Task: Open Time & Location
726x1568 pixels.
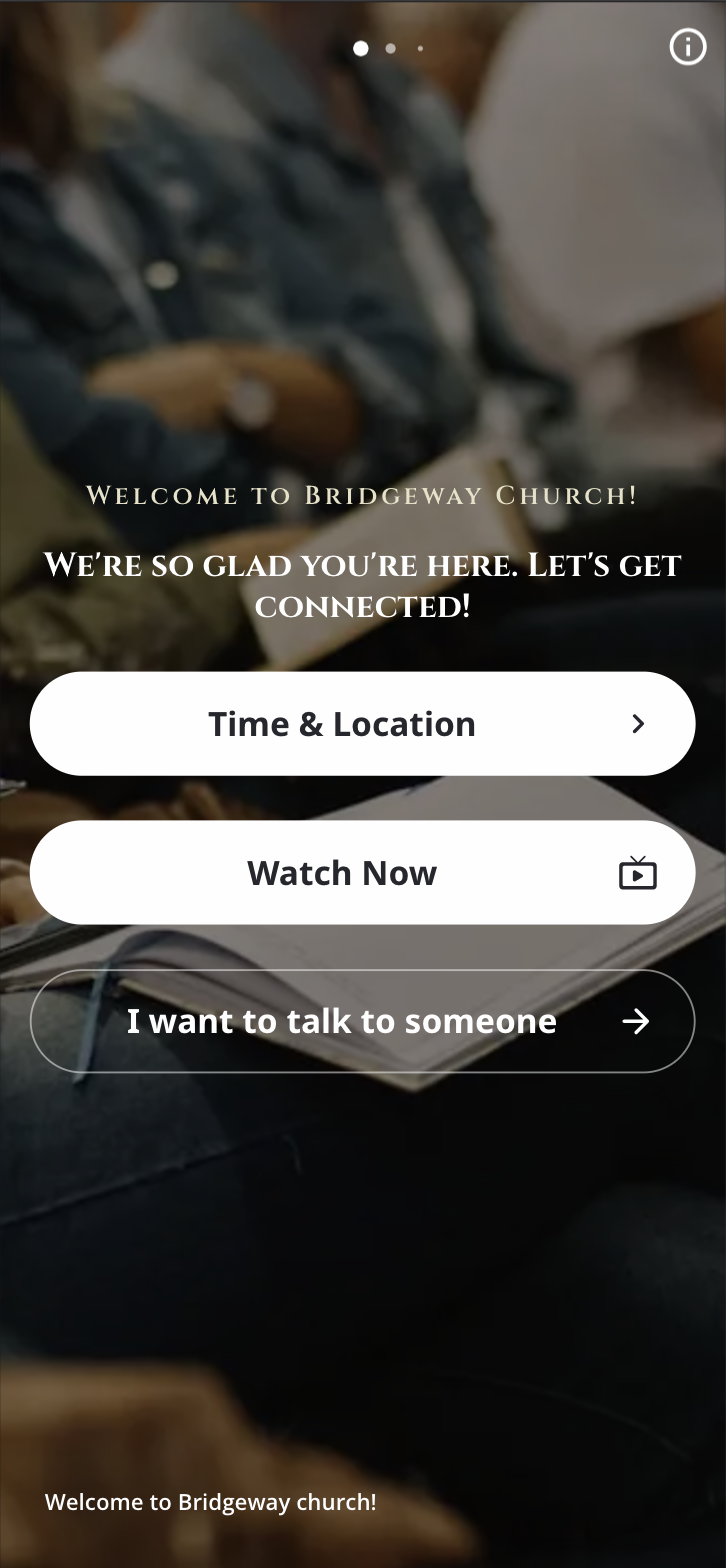Action: [x=362, y=724]
